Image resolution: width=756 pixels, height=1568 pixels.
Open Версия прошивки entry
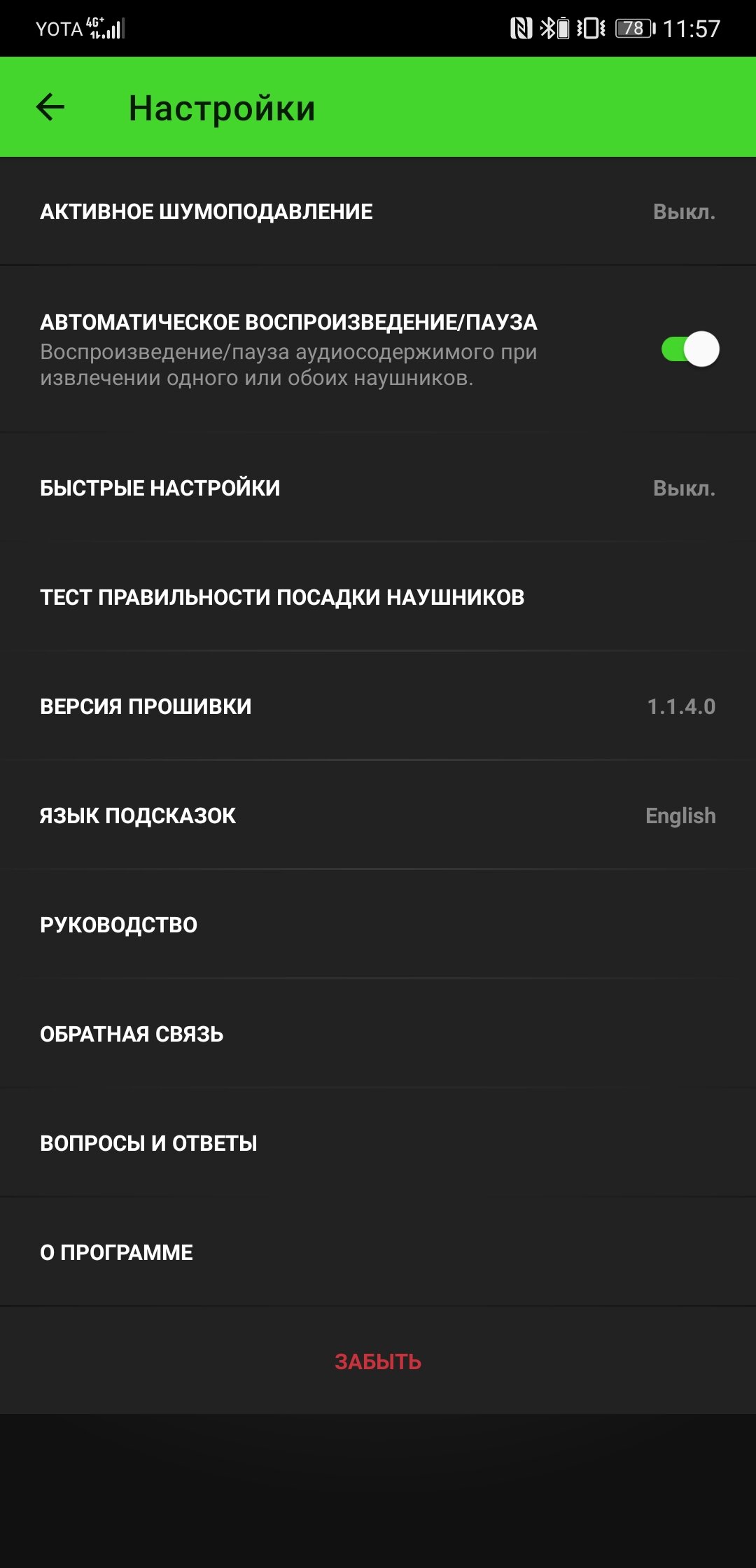378,706
